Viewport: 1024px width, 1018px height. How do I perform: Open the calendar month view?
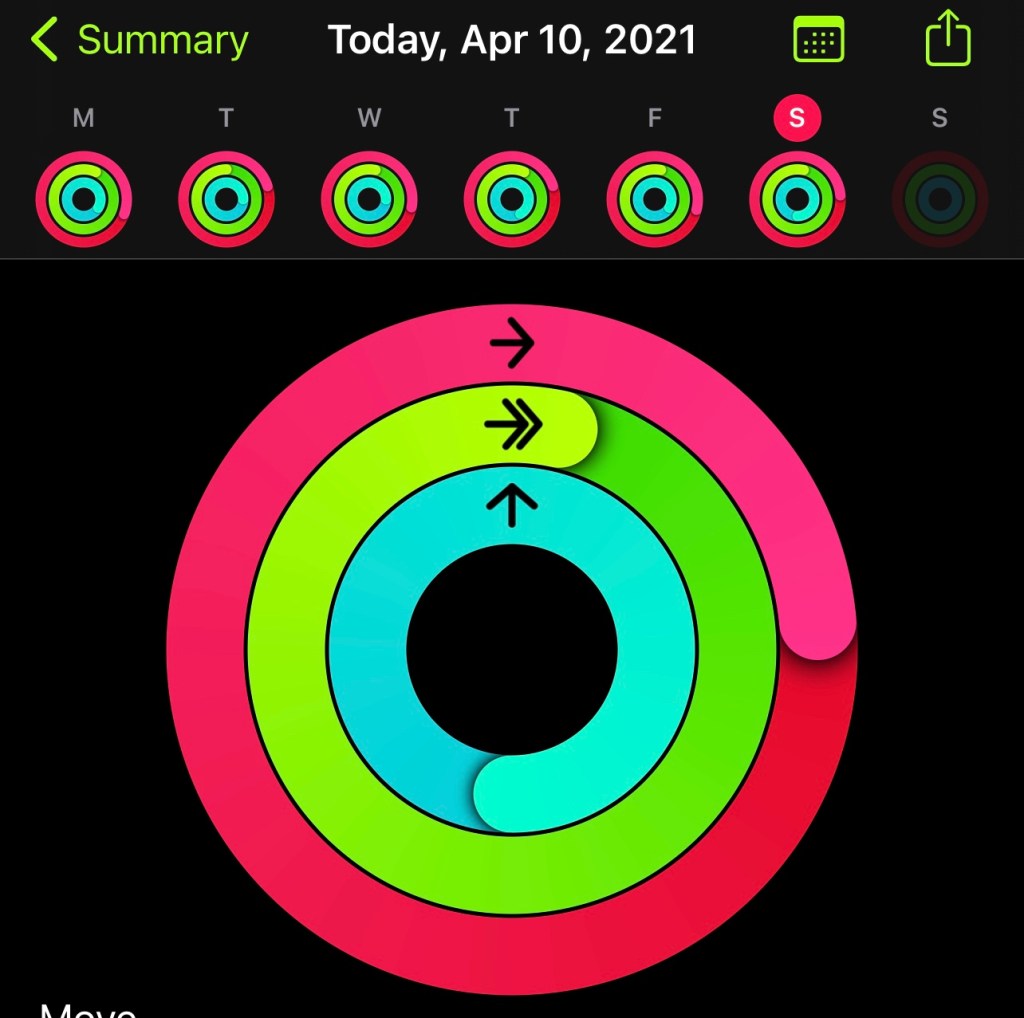[x=818, y=41]
